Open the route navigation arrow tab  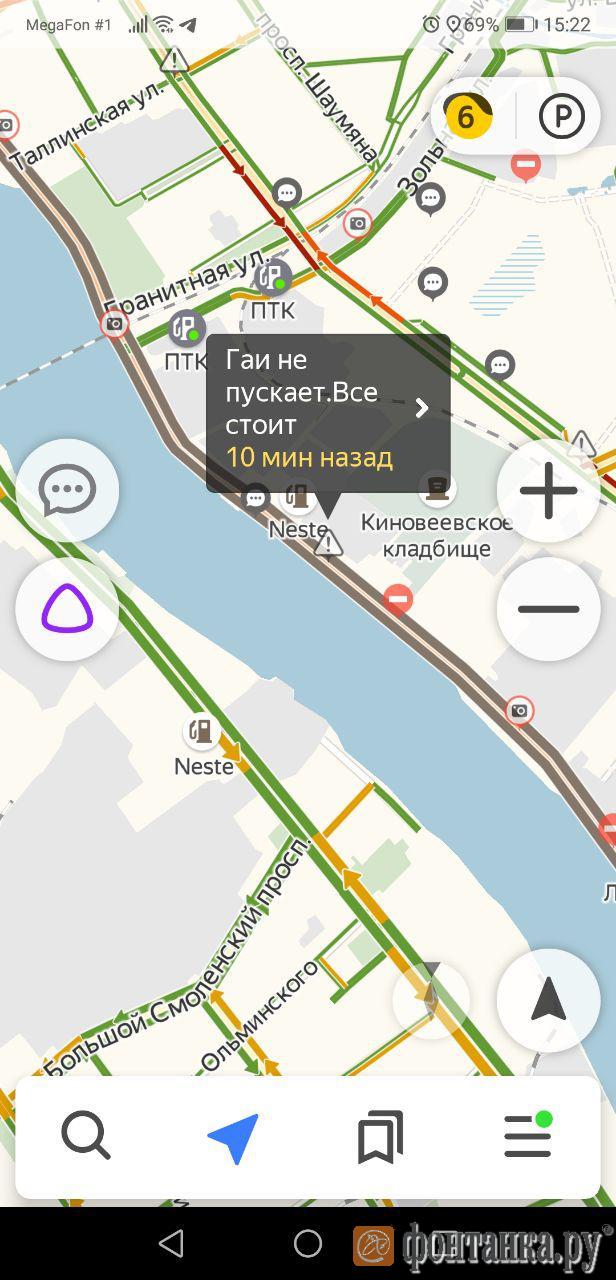(x=233, y=1137)
